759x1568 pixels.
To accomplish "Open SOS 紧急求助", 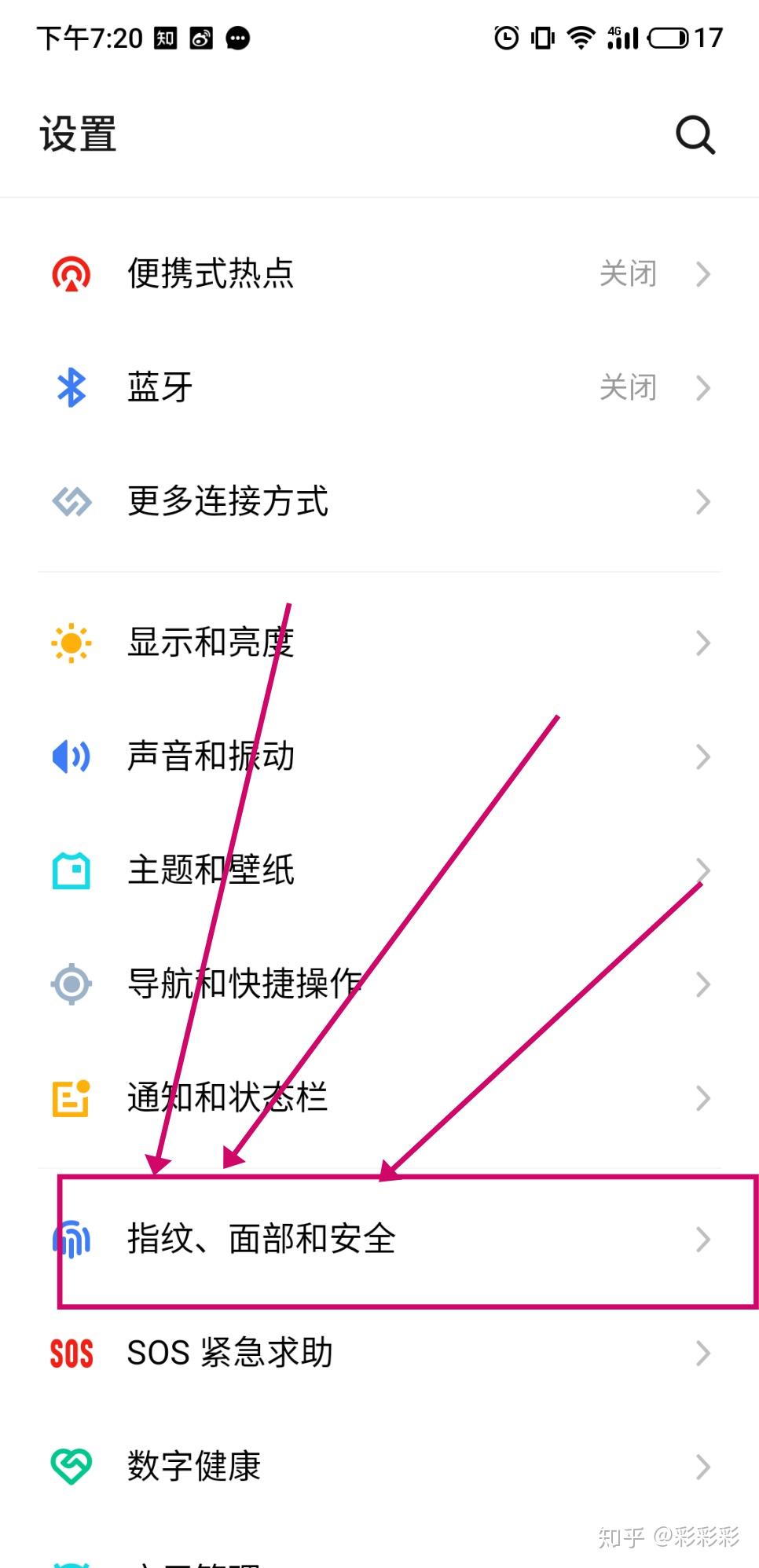I will pos(379,1353).
